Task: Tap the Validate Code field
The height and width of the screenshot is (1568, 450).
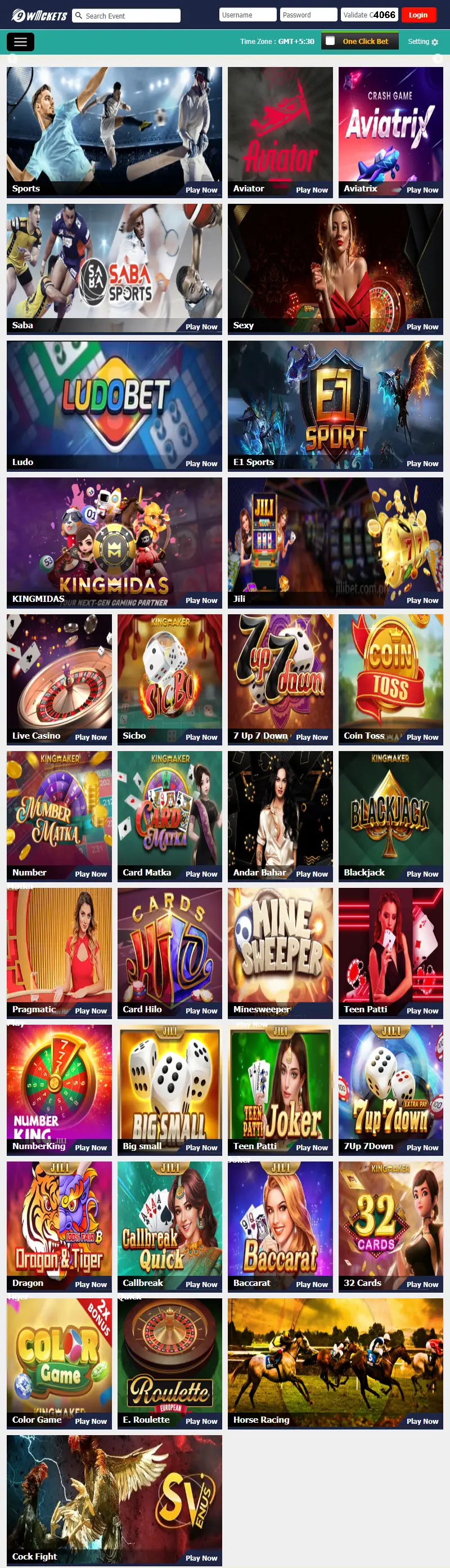Action: (x=357, y=15)
